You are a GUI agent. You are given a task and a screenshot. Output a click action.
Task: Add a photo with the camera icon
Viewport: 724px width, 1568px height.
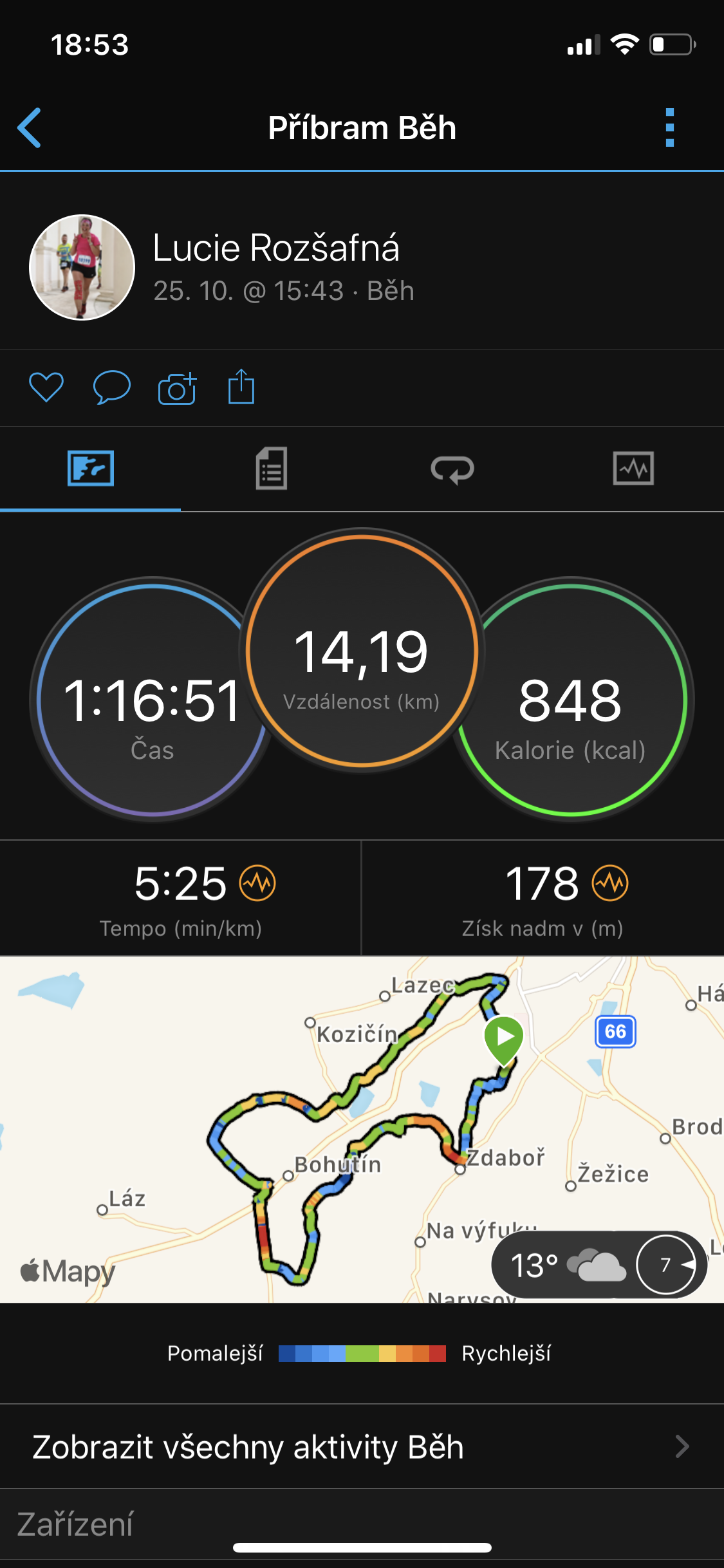pyautogui.click(x=177, y=387)
